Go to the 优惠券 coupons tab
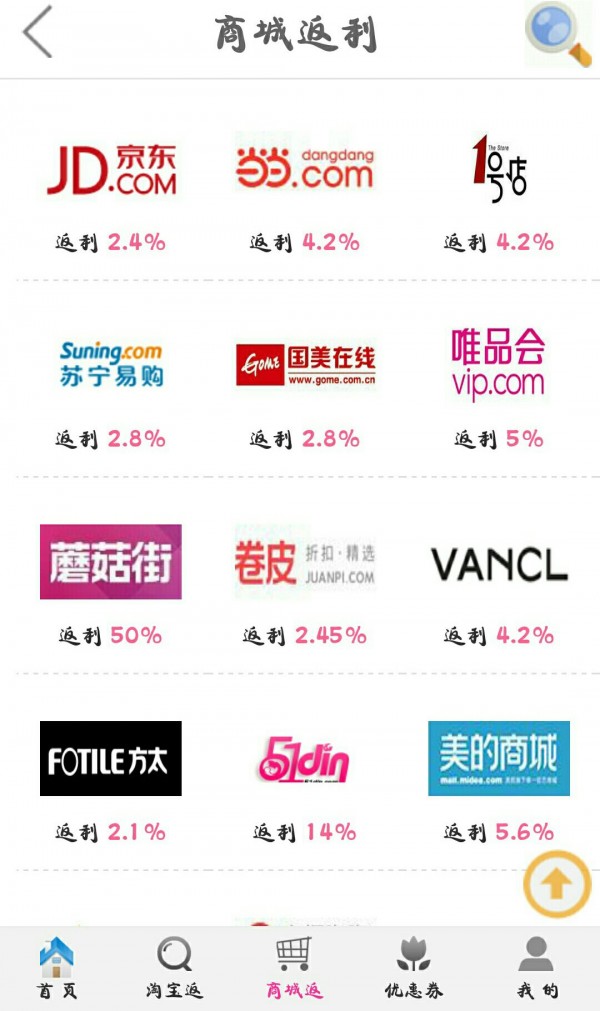Screen dimensions: 600x1011 pyautogui.click(x=413, y=968)
